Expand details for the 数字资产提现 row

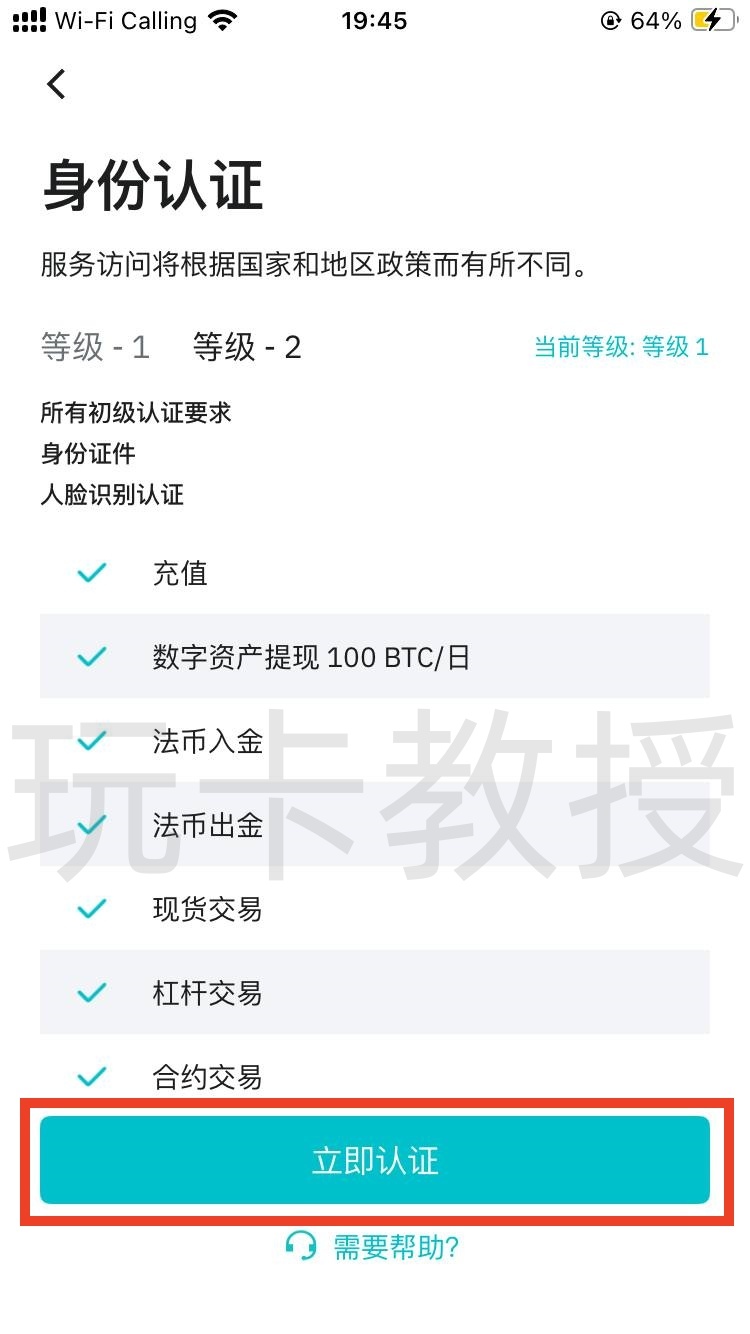[x=375, y=657]
